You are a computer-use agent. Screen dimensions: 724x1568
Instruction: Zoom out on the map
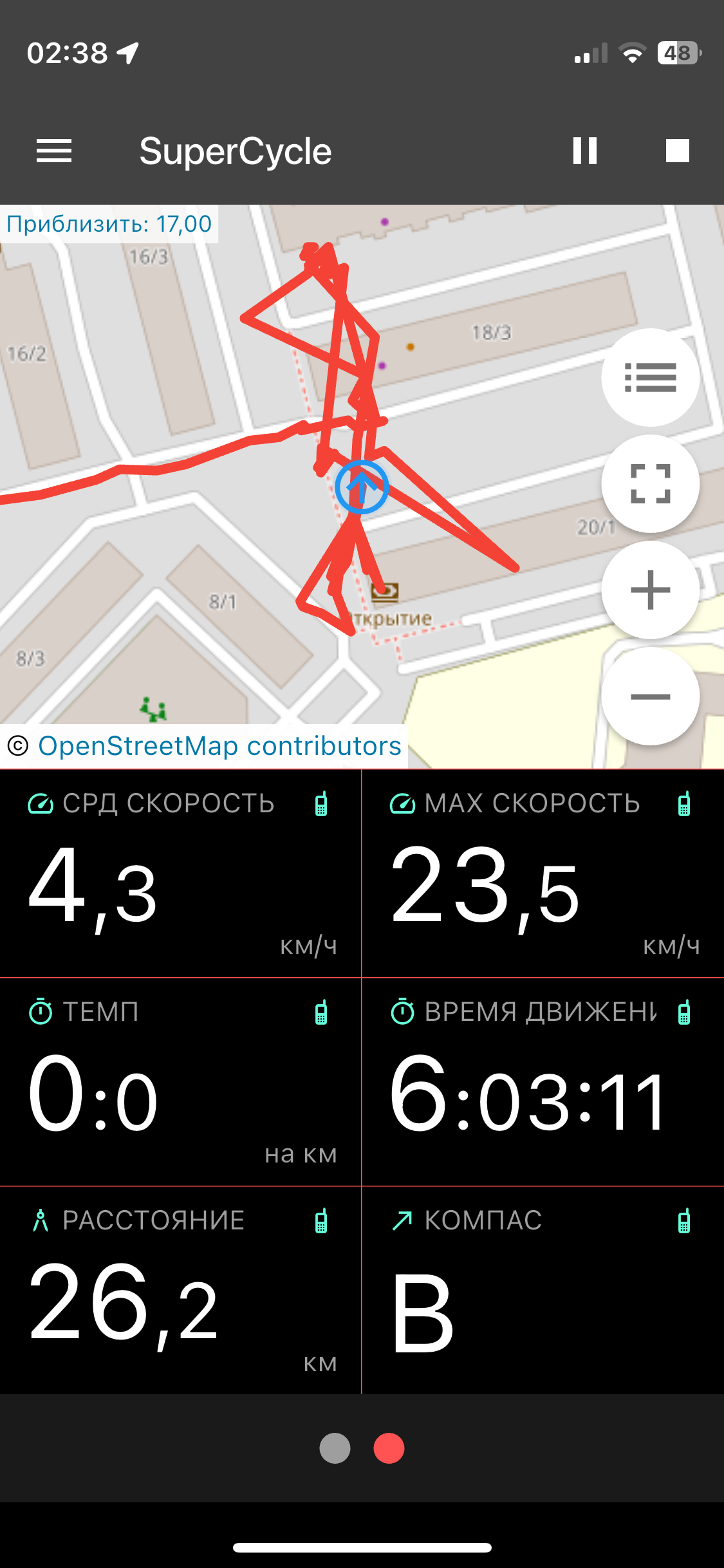(650, 696)
